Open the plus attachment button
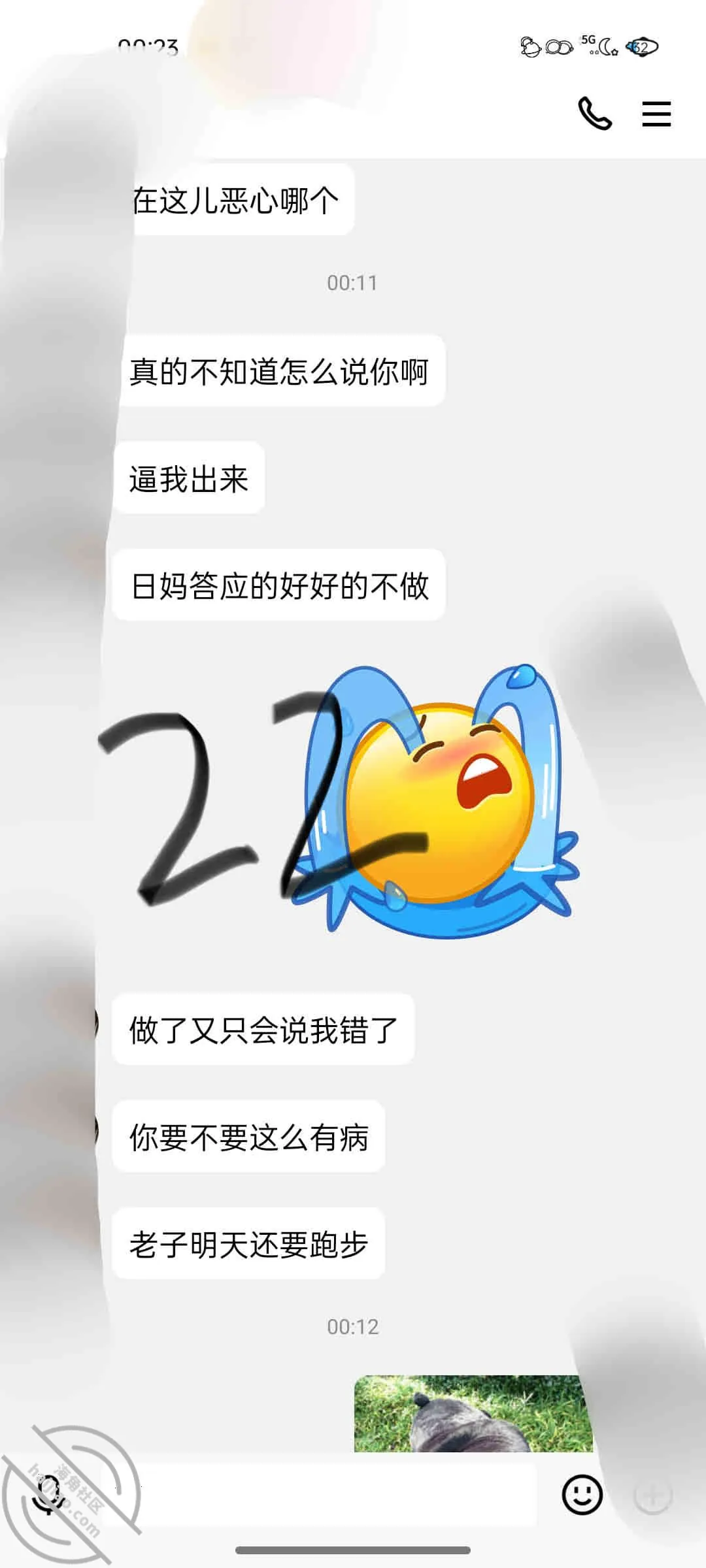Image resolution: width=706 pixels, height=1568 pixels. (652, 1494)
